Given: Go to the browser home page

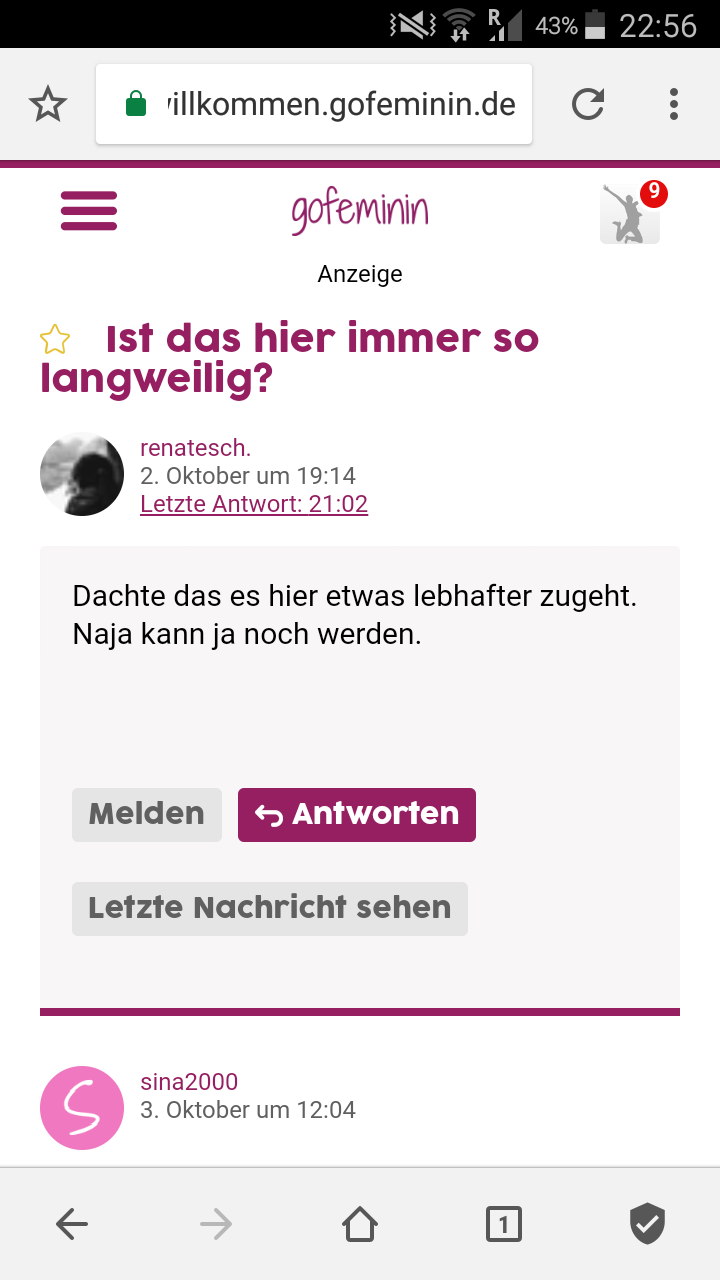Looking at the screenshot, I should tap(360, 1223).
